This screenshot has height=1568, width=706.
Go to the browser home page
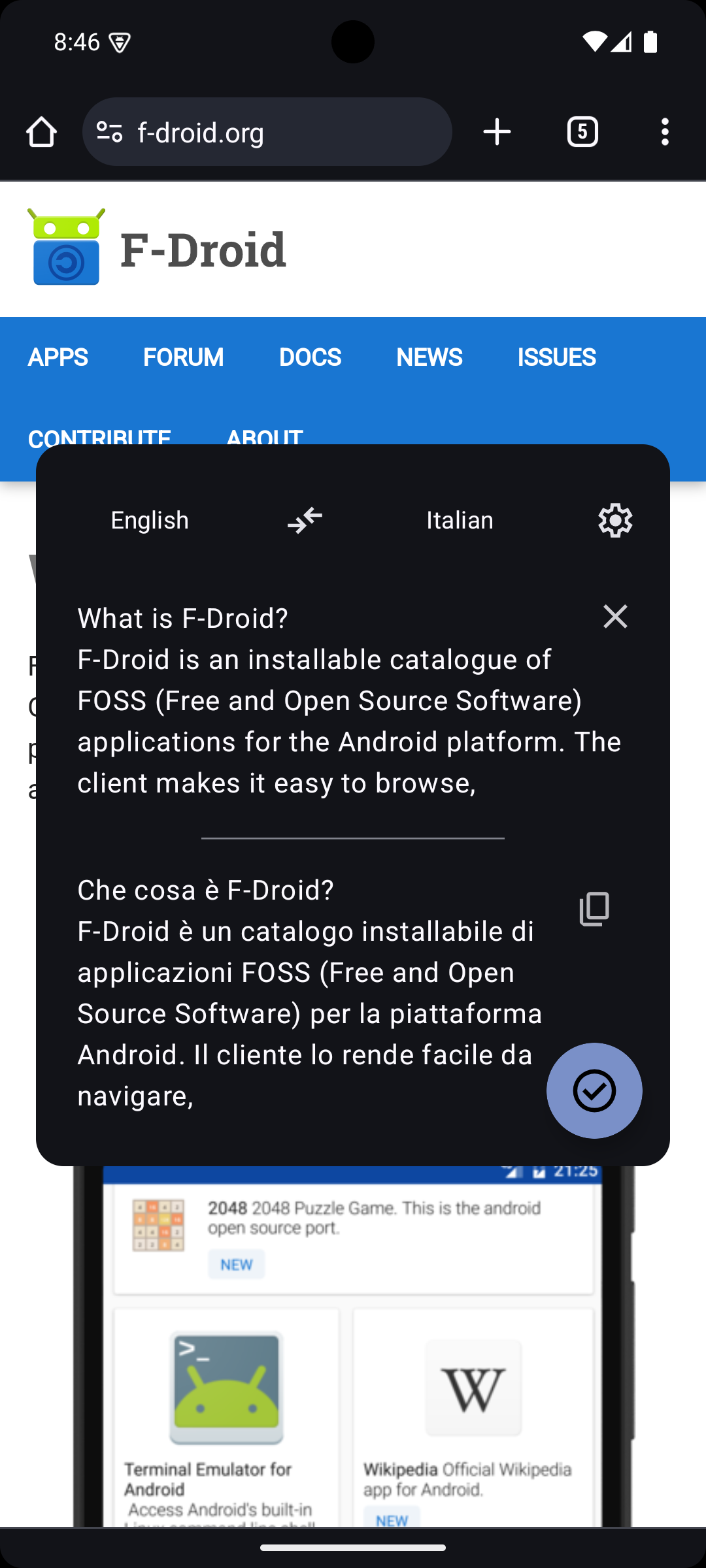(41, 132)
